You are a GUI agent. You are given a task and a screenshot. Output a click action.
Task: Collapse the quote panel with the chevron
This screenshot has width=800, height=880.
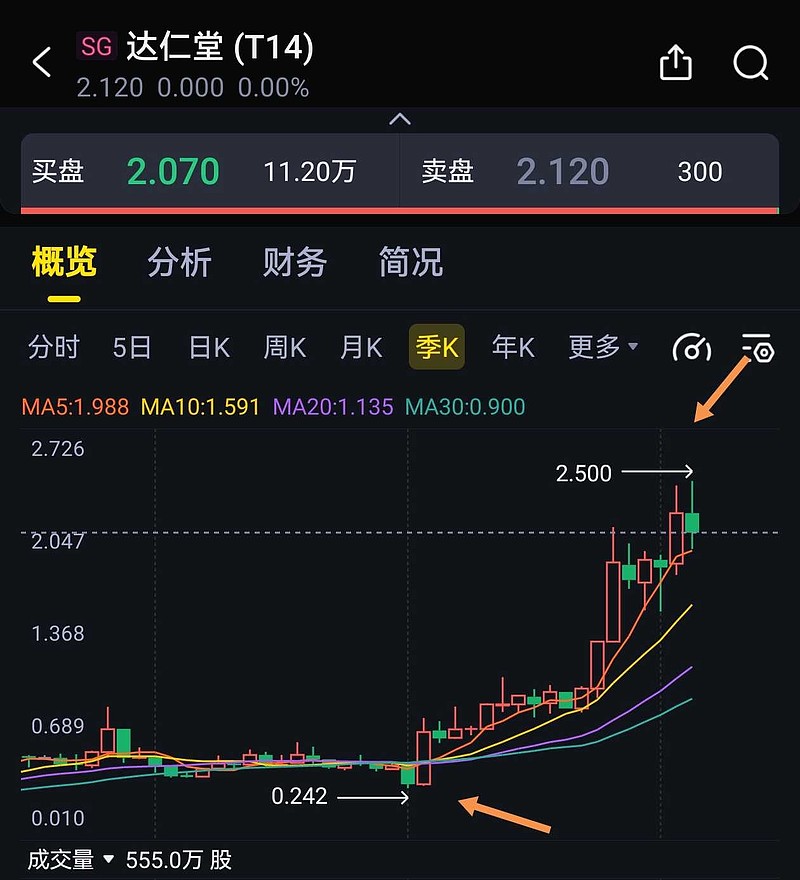point(400,119)
